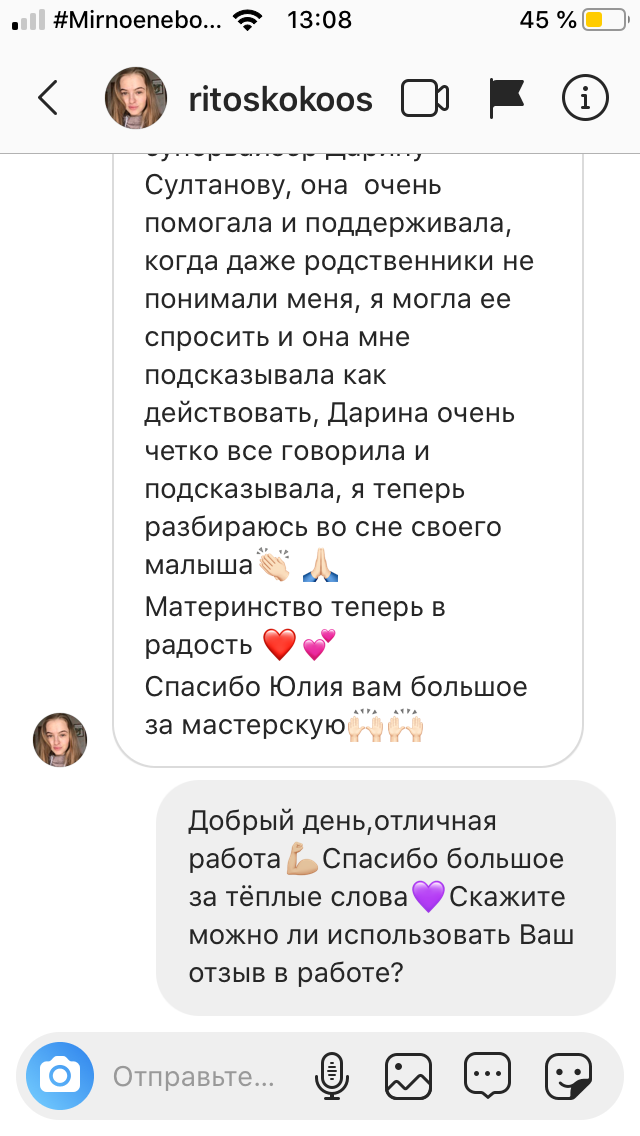Open the sticker picker
Screen dimensions: 640x1136
tap(567, 1077)
